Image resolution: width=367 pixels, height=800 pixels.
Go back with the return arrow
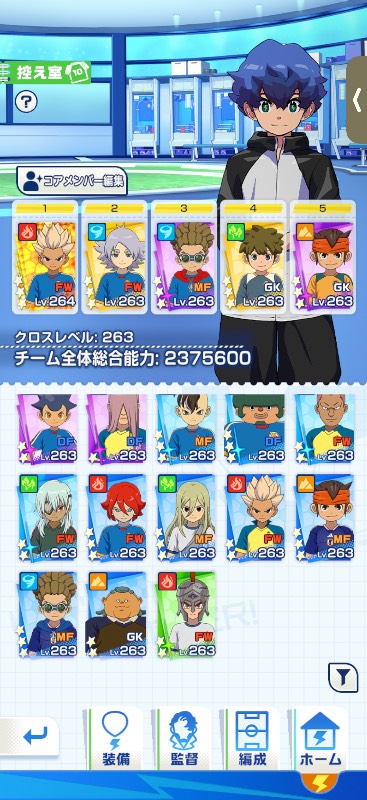[31, 737]
